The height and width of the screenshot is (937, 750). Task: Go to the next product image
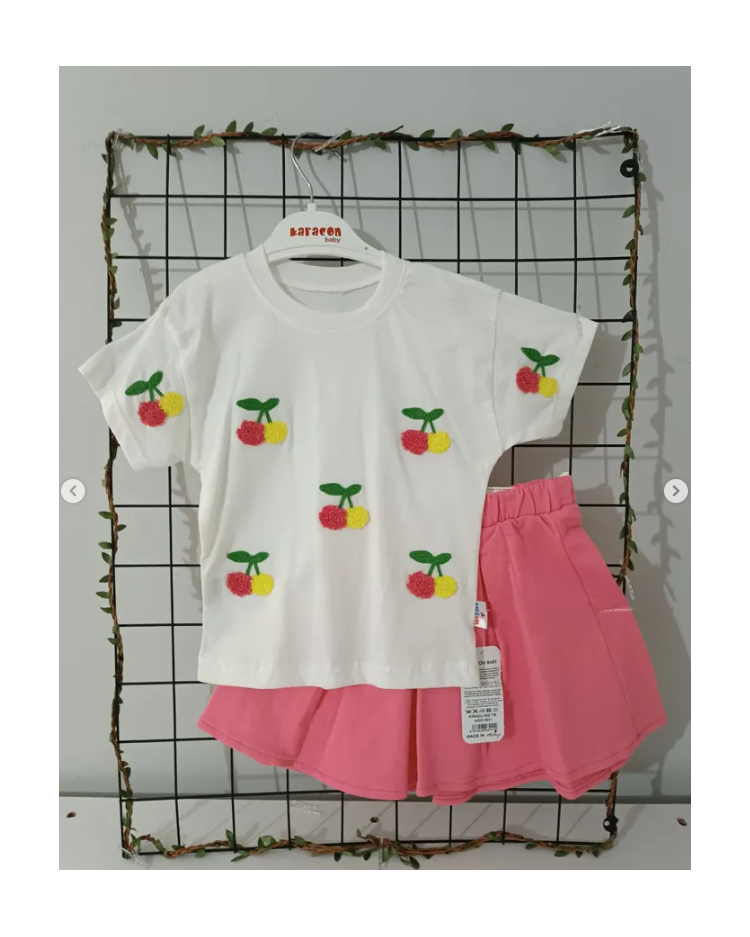click(676, 491)
